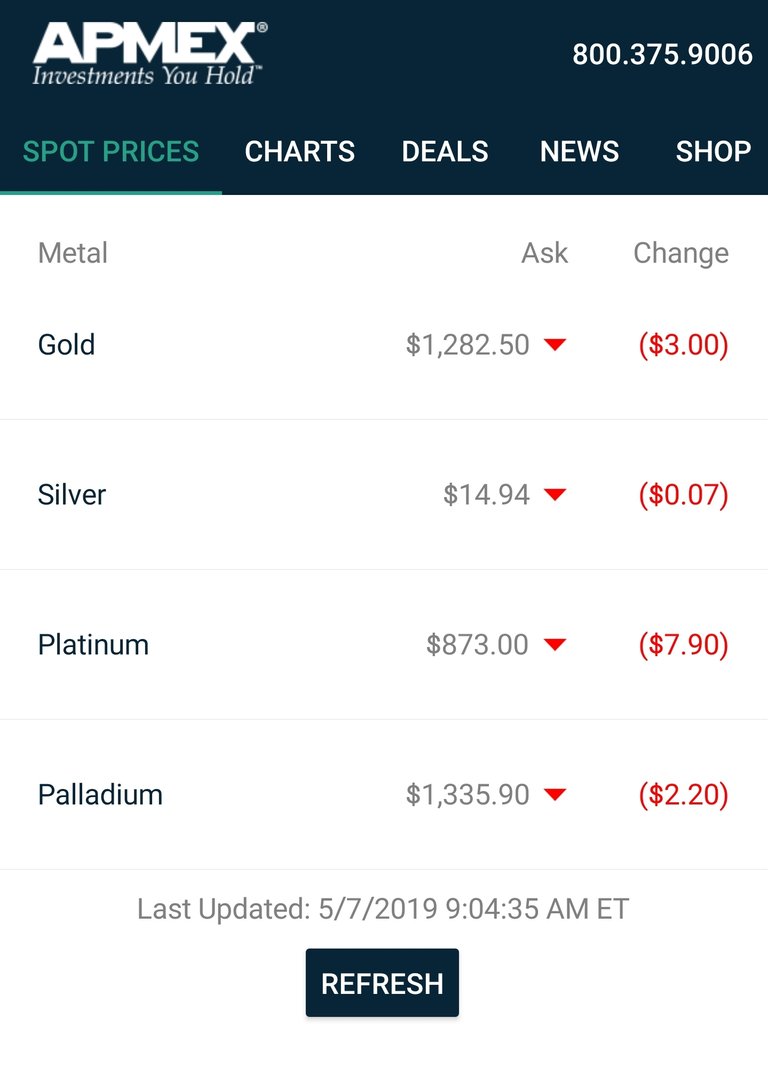Select the Change column header
Viewport: 768px width, 1072px height.
681,253
